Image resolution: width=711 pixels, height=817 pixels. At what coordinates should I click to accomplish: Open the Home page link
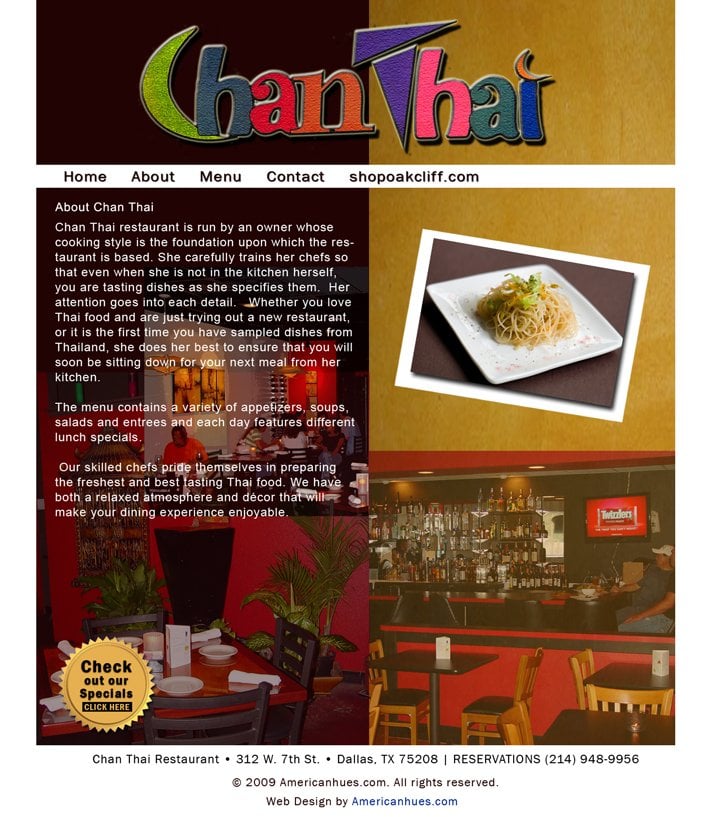click(85, 177)
